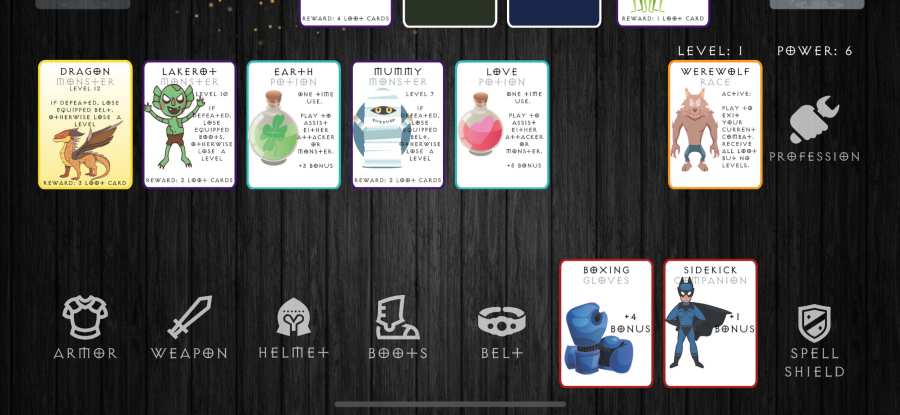Pick the Earth potion card
This screenshot has height=415, width=900.
click(x=293, y=125)
